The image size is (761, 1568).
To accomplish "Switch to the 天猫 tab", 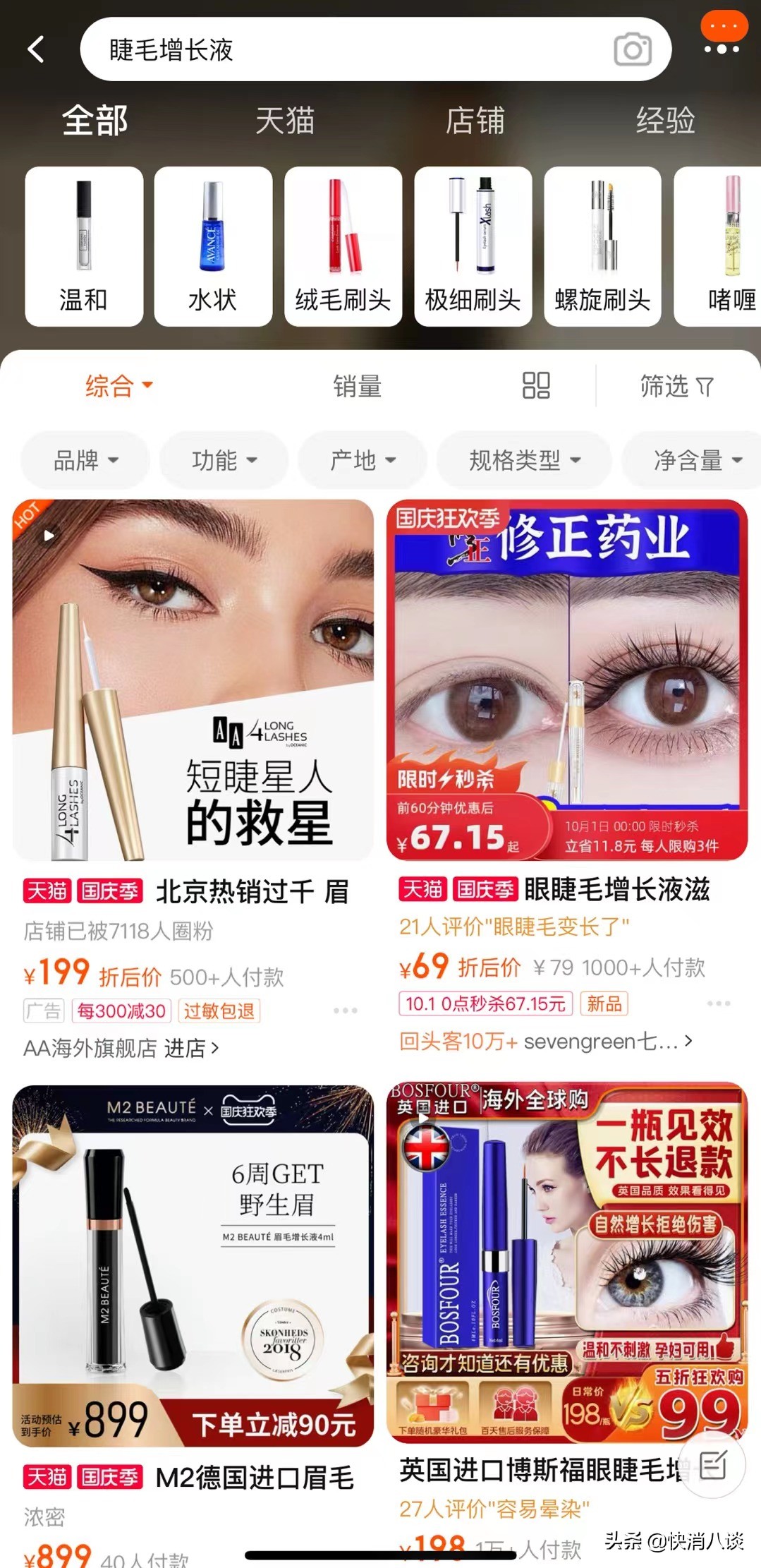I will (285, 120).
